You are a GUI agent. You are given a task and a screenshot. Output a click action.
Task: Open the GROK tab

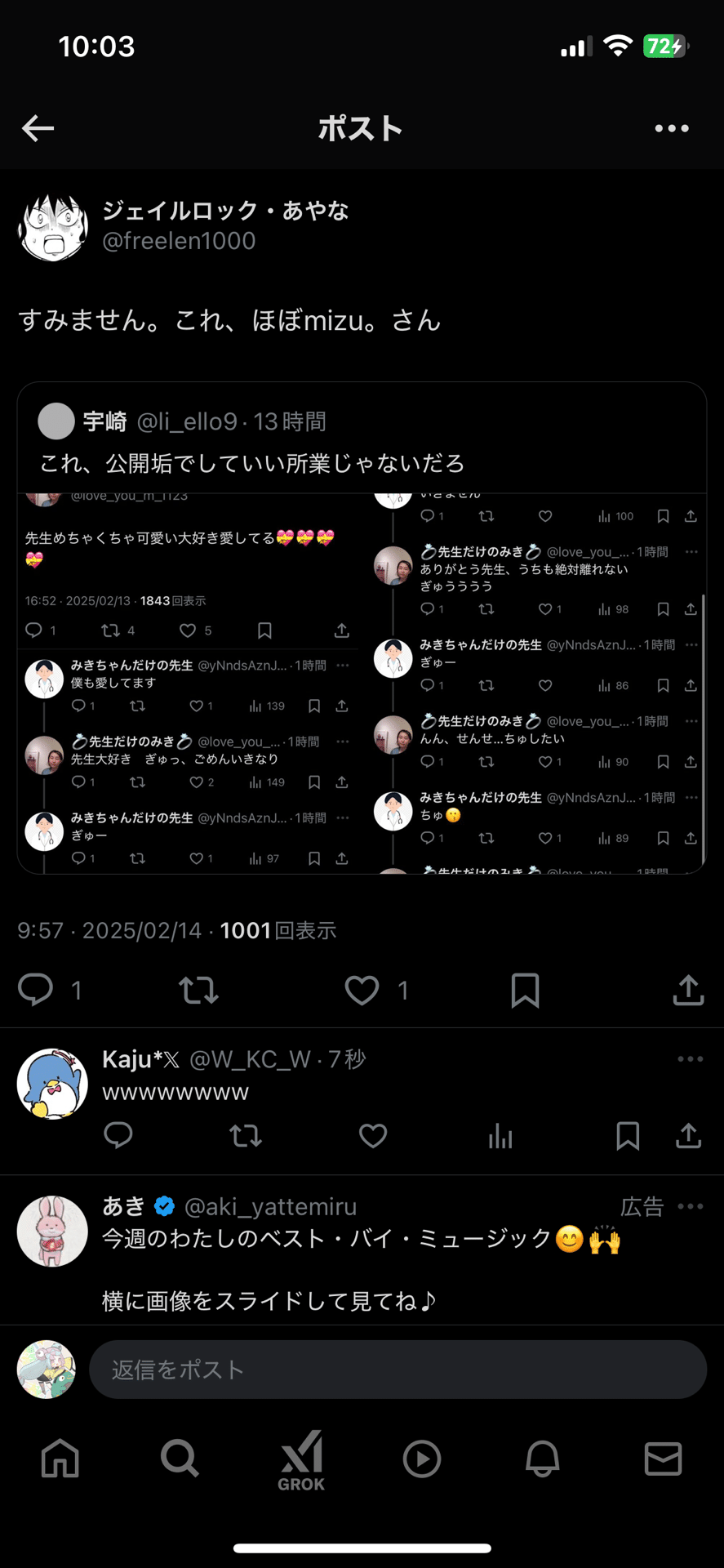301,1460
